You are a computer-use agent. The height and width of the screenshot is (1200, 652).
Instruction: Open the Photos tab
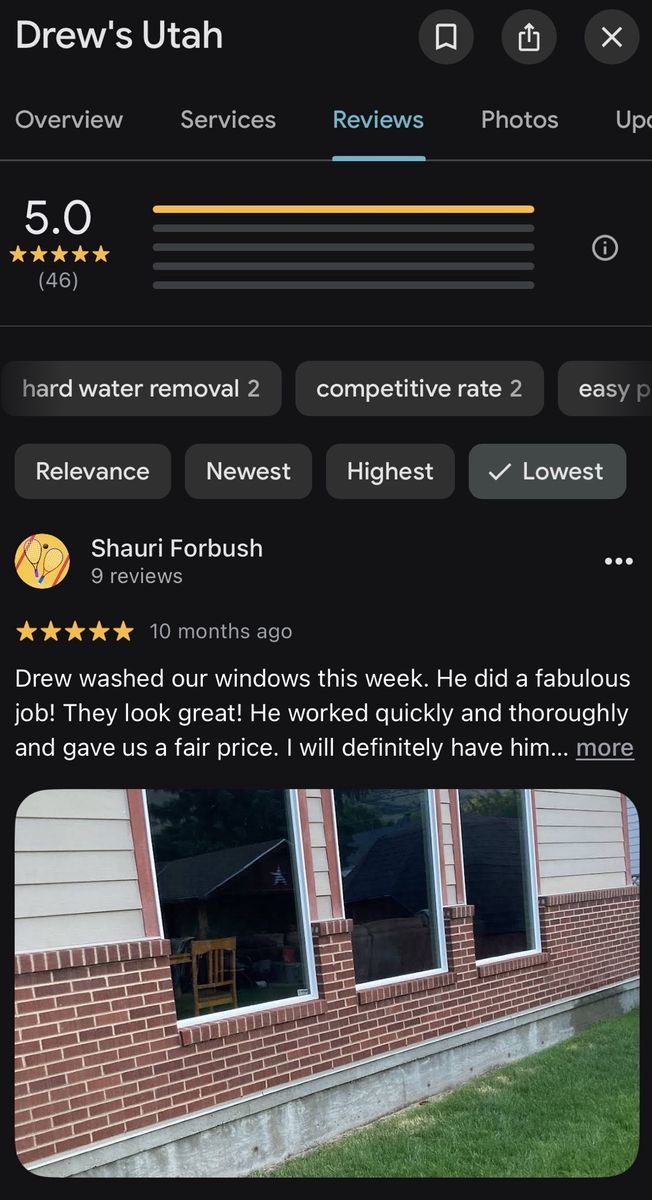519,120
